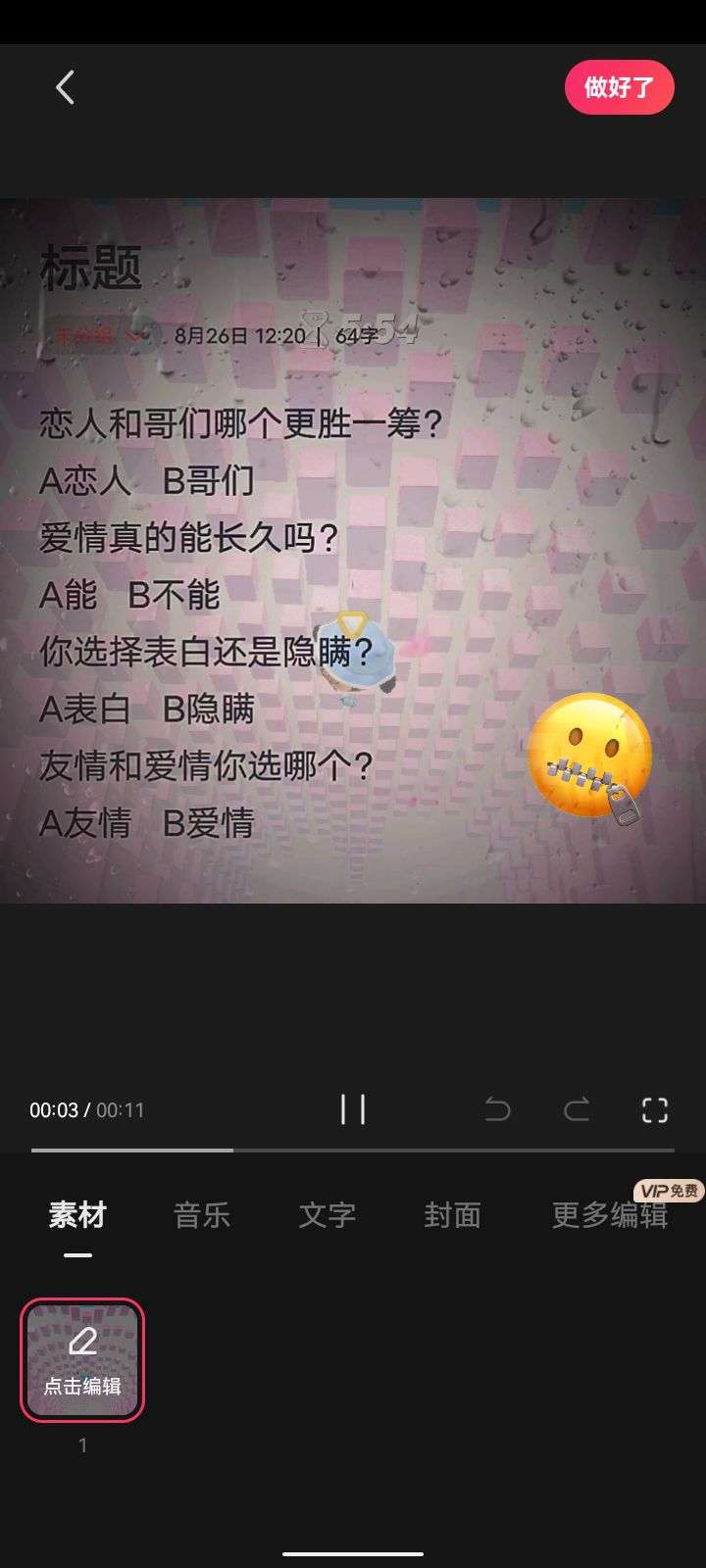Image resolution: width=706 pixels, height=1568 pixels.
Task: Go back using the top-left arrow
Action: coord(65,87)
